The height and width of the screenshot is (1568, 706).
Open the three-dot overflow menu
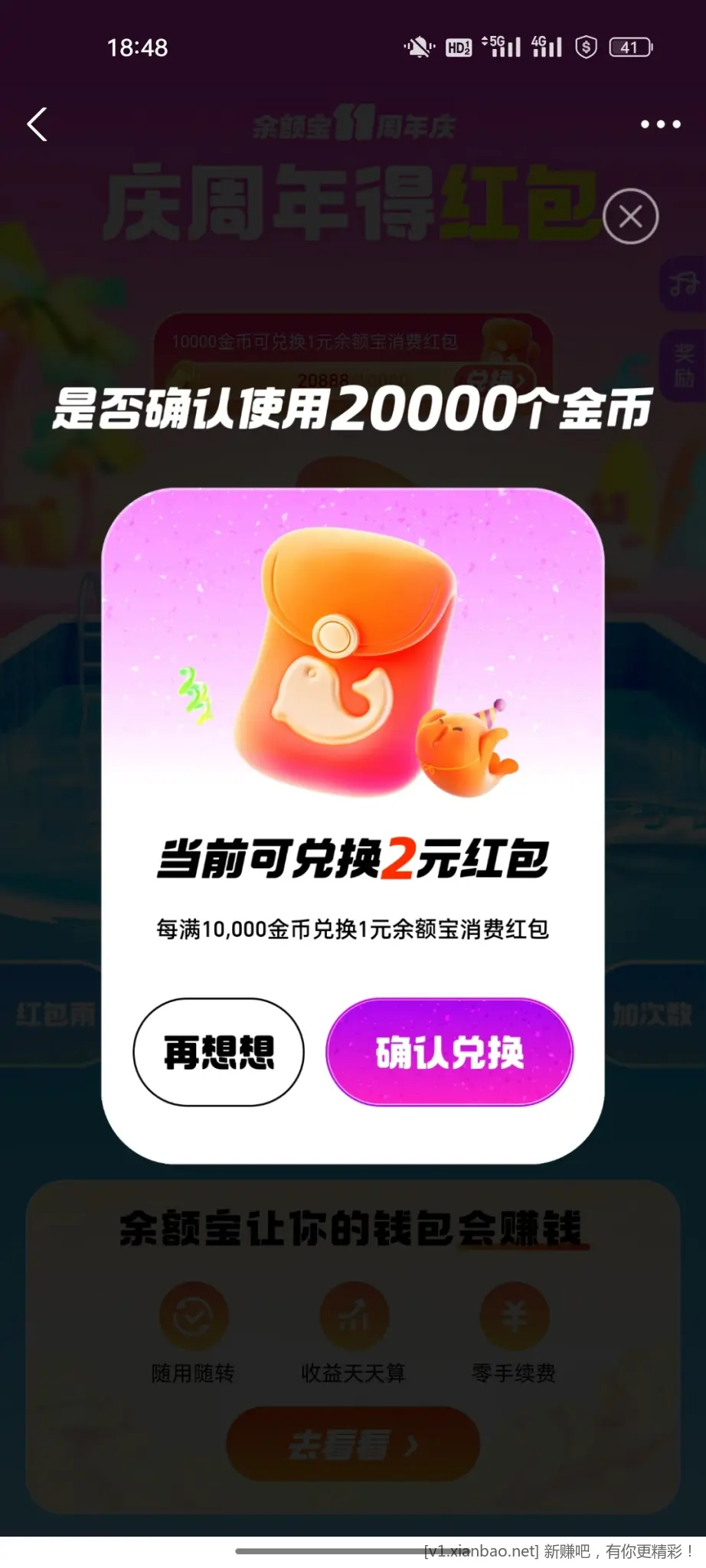(x=660, y=124)
